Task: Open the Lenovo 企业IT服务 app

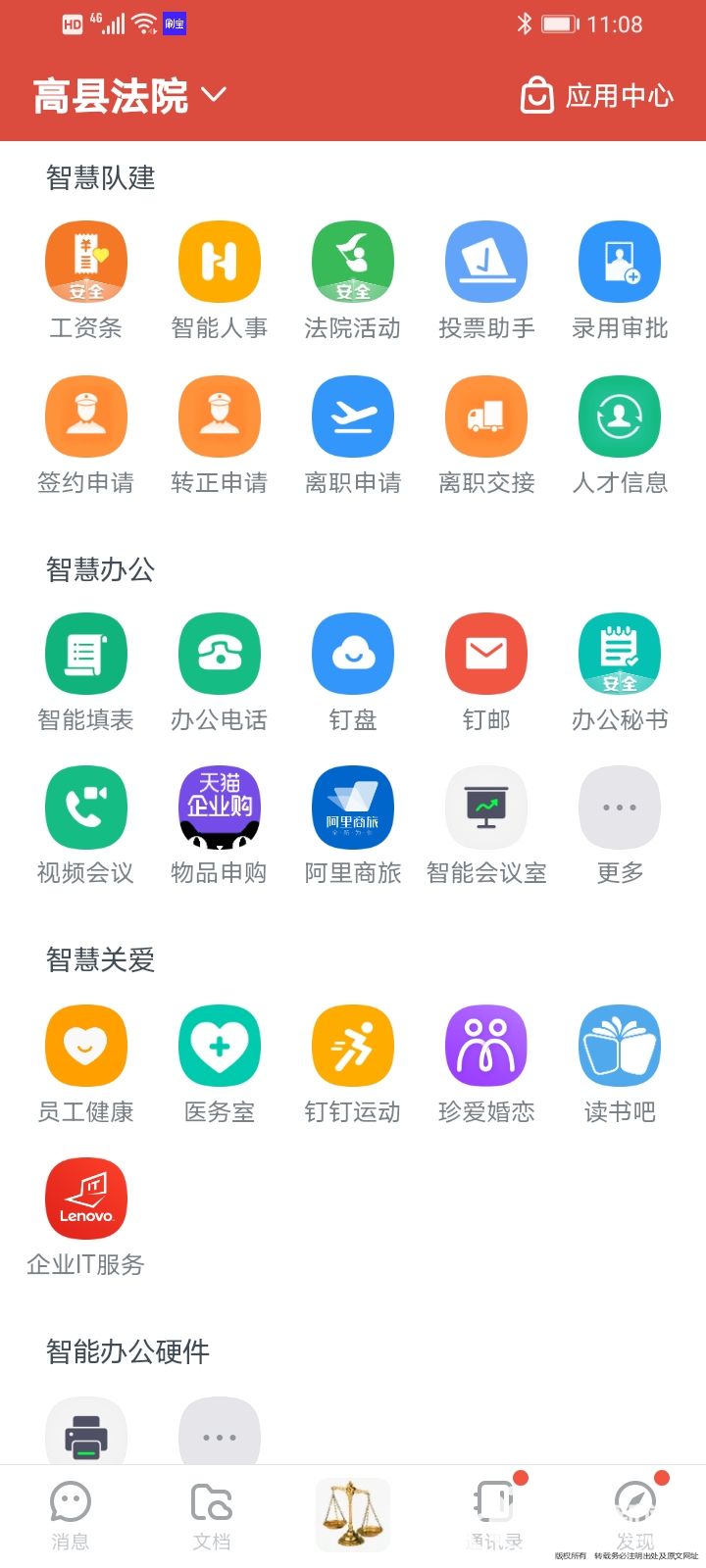Action: (x=86, y=1198)
